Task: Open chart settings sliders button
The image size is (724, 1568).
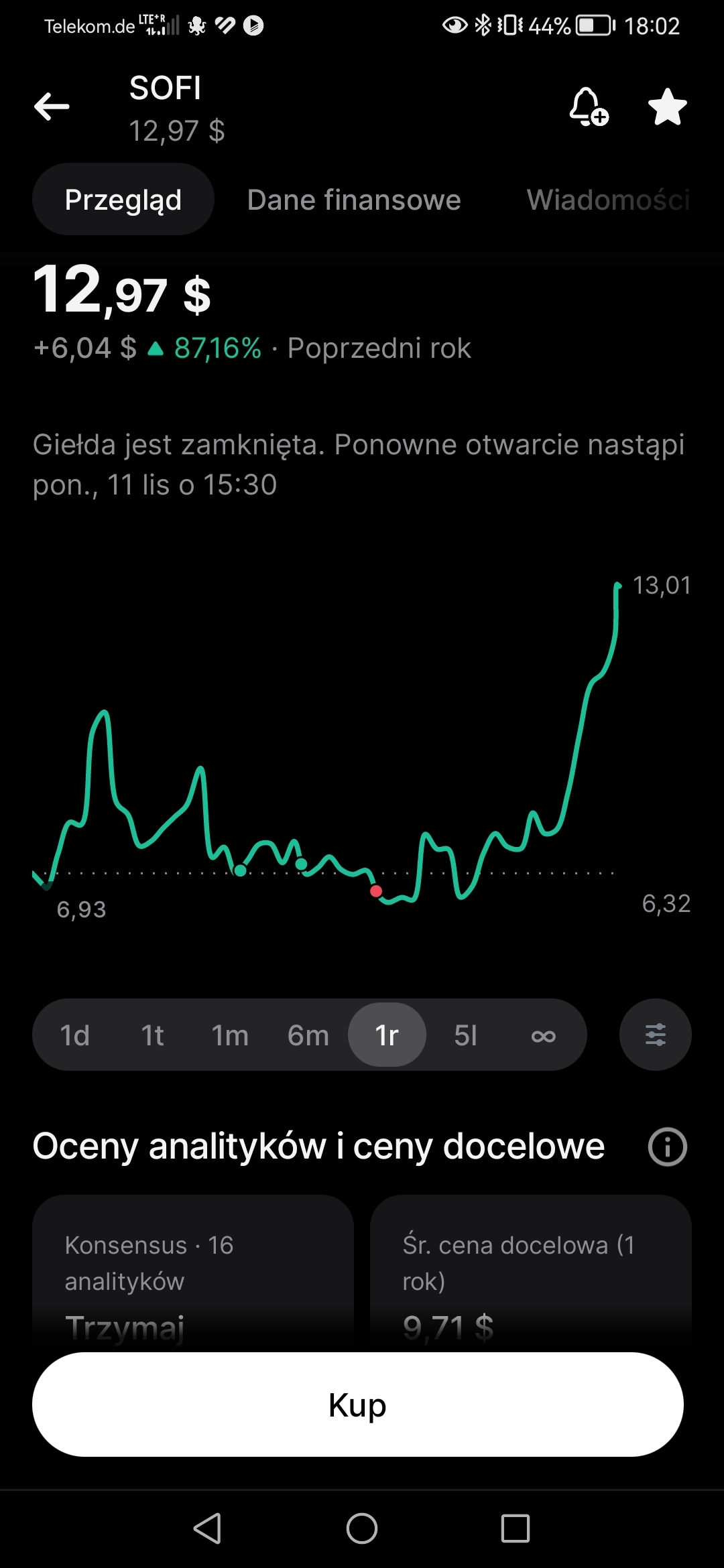Action: [655, 1035]
